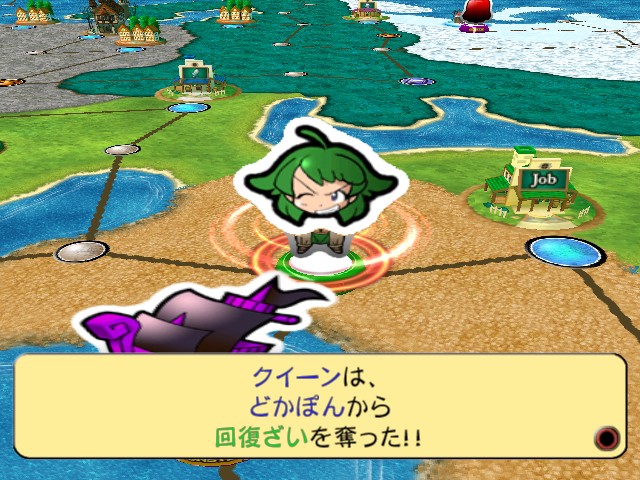The width and height of the screenshot is (640, 480).
Task: Advance the dialogue using red circle indicator
Action: (606, 438)
